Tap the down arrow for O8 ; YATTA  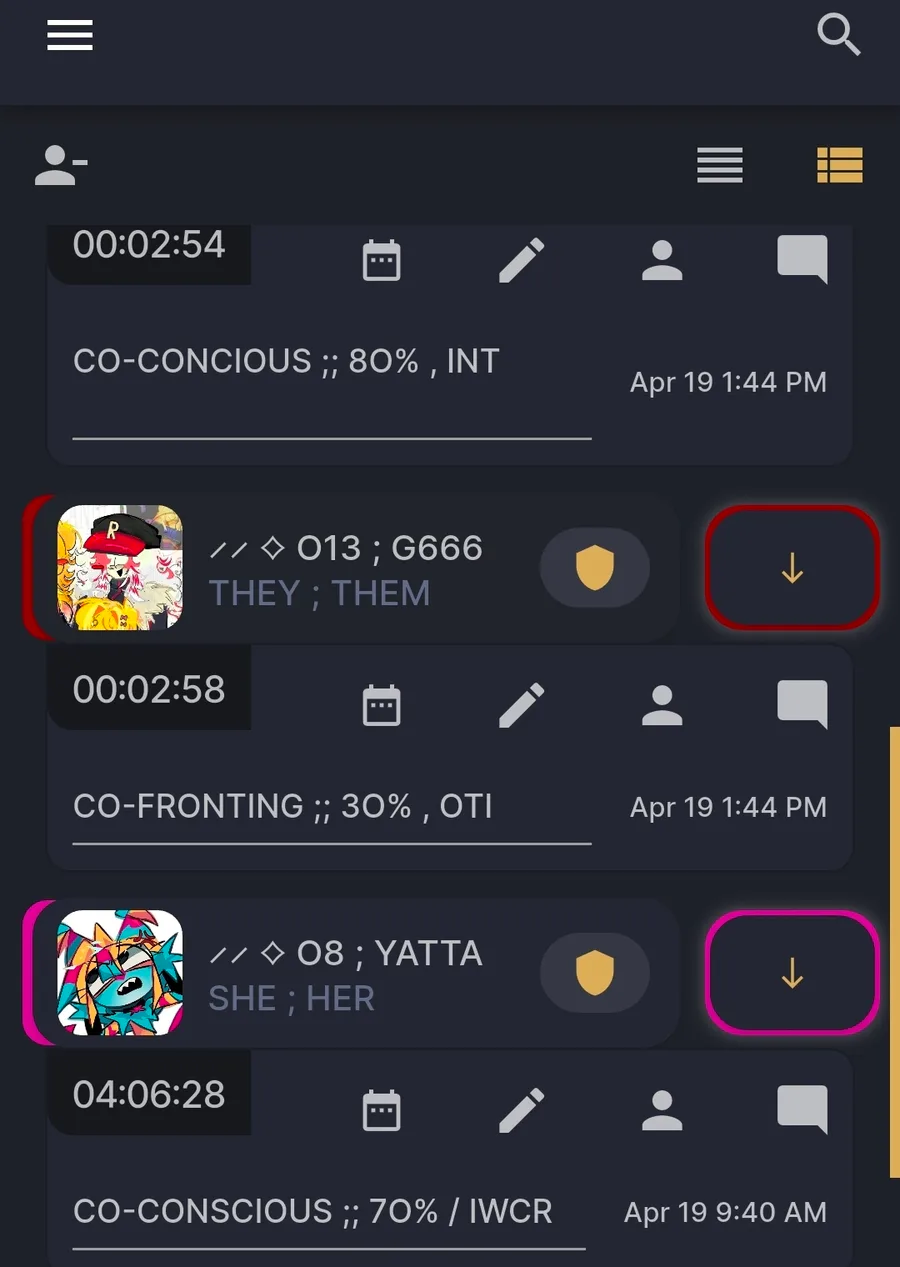(792, 973)
